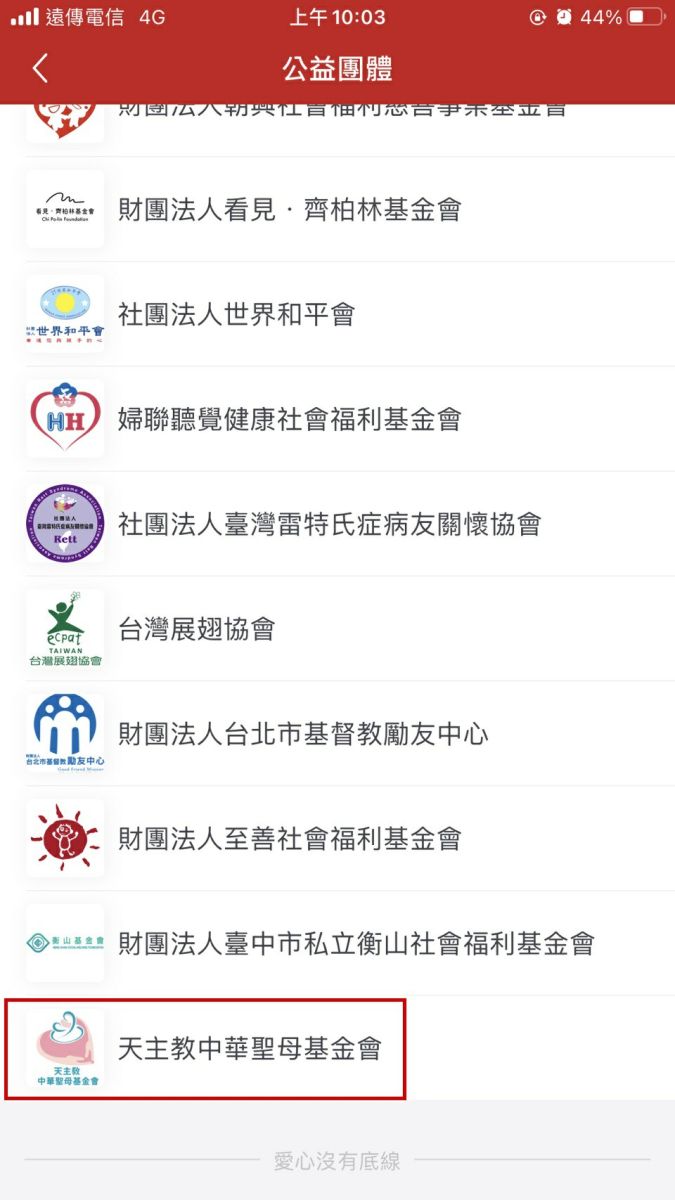Go back from the 公益團體 page

[x=40, y=68]
